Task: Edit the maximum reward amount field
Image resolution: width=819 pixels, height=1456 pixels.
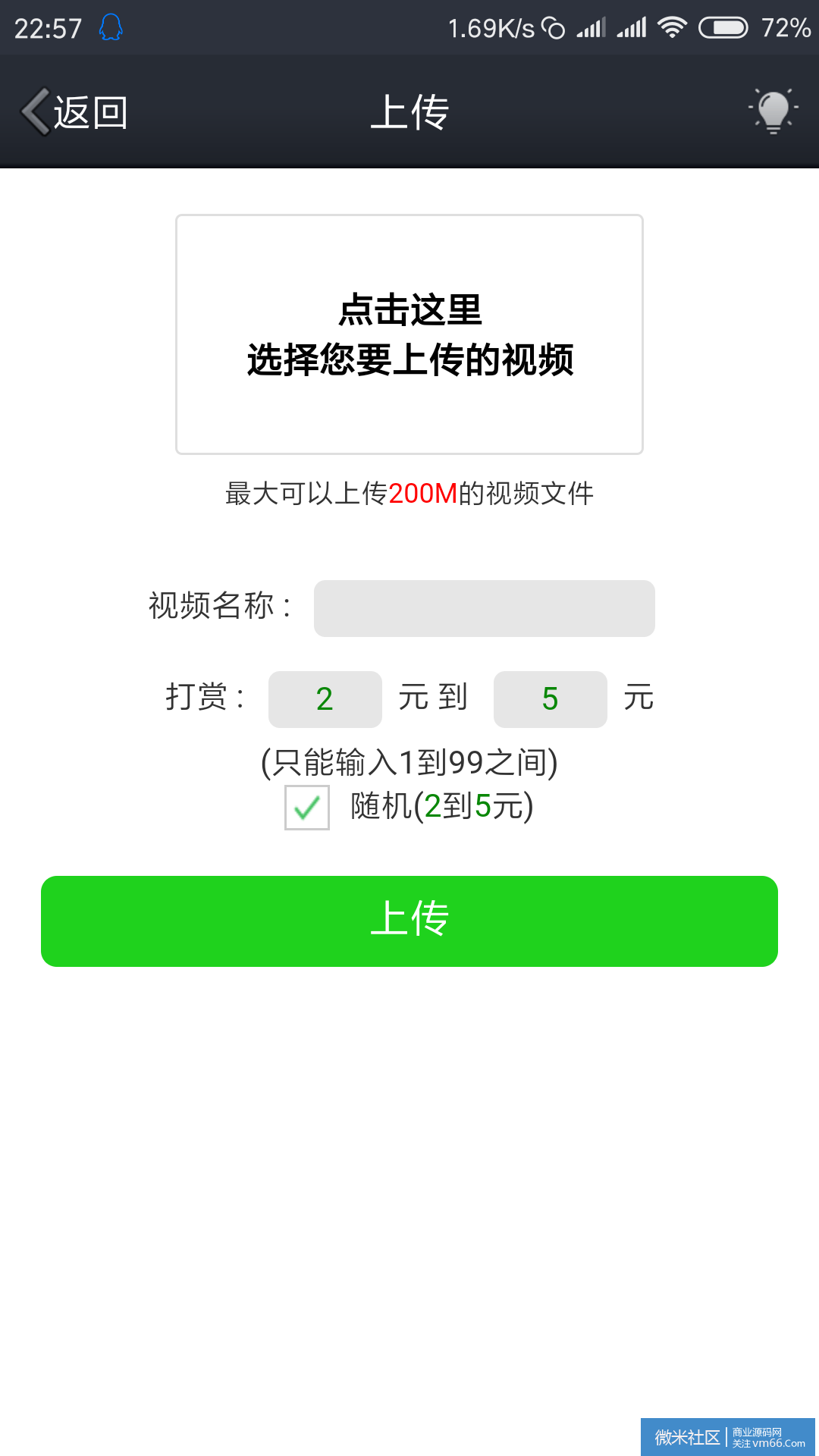Action: click(551, 699)
